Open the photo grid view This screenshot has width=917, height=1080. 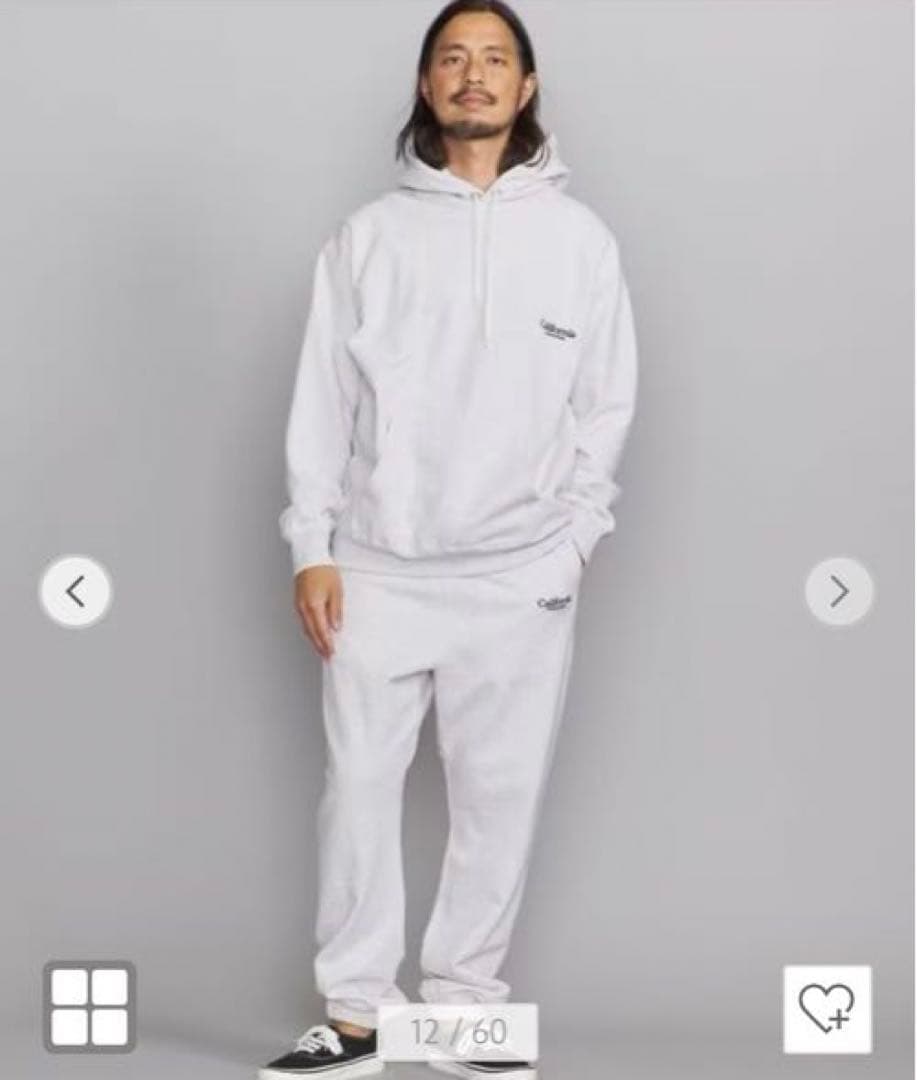[90, 1006]
